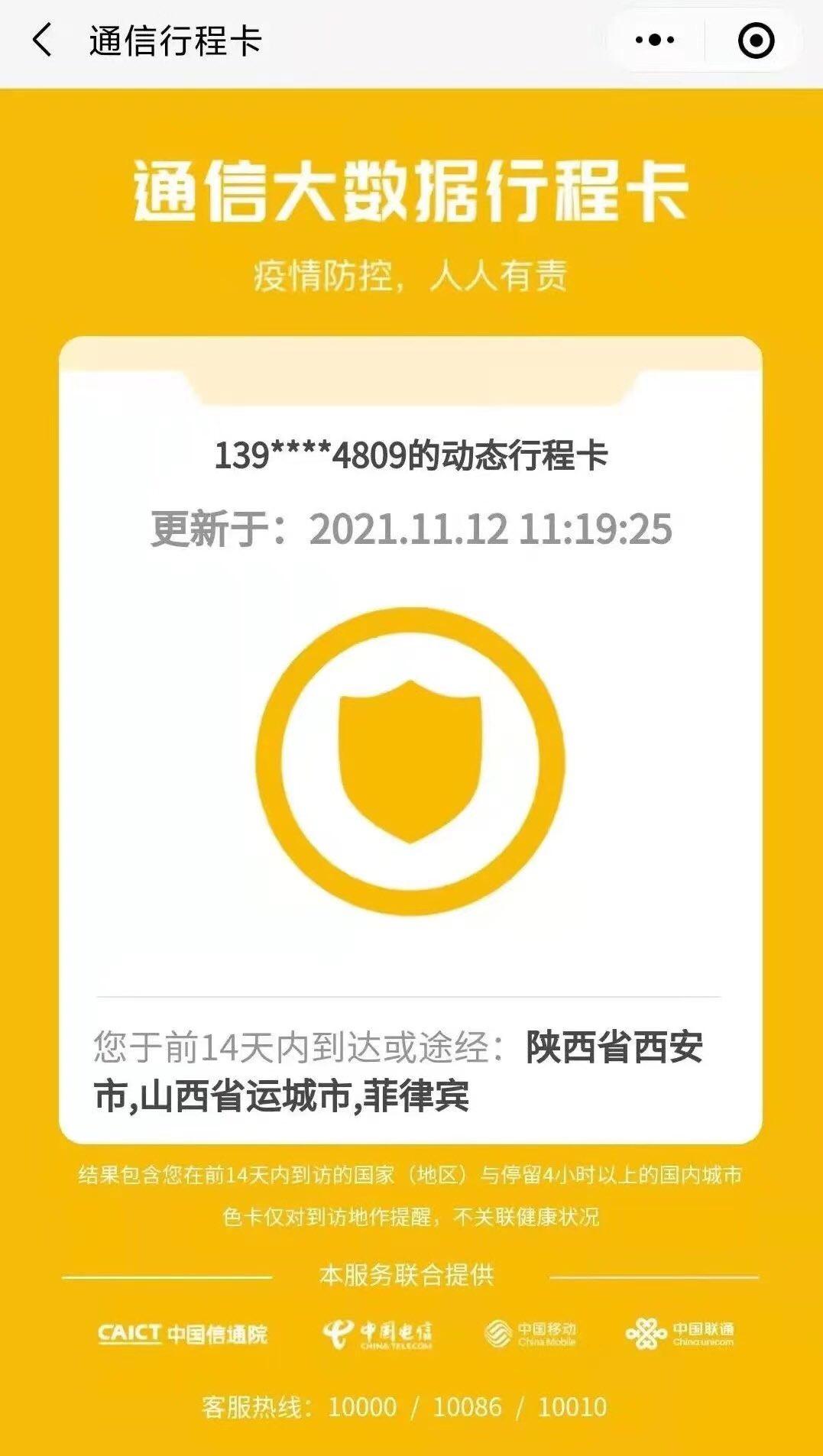Screen dimensions: 823x1456
Task: Open the mini program more options menu
Action: coord(655,40)
